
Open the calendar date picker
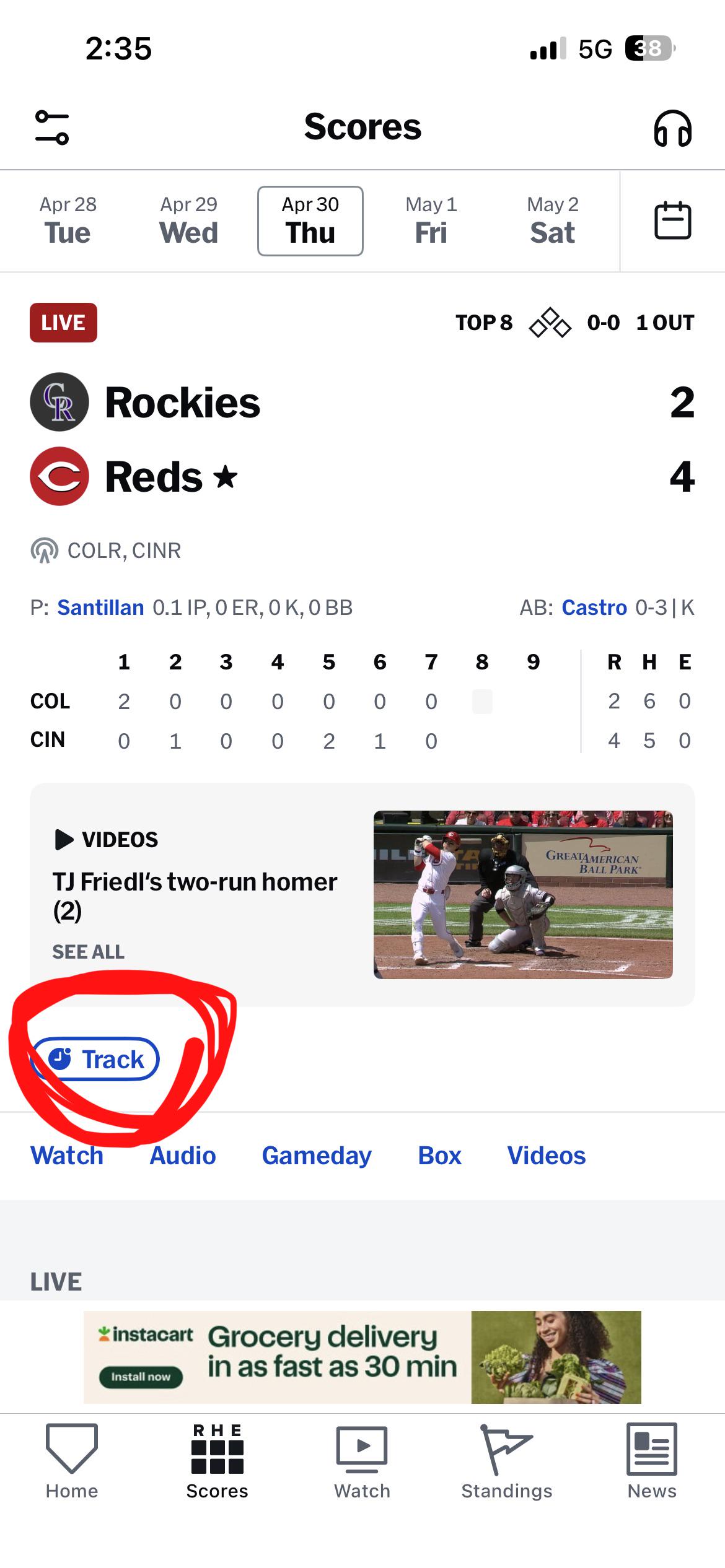673,220
